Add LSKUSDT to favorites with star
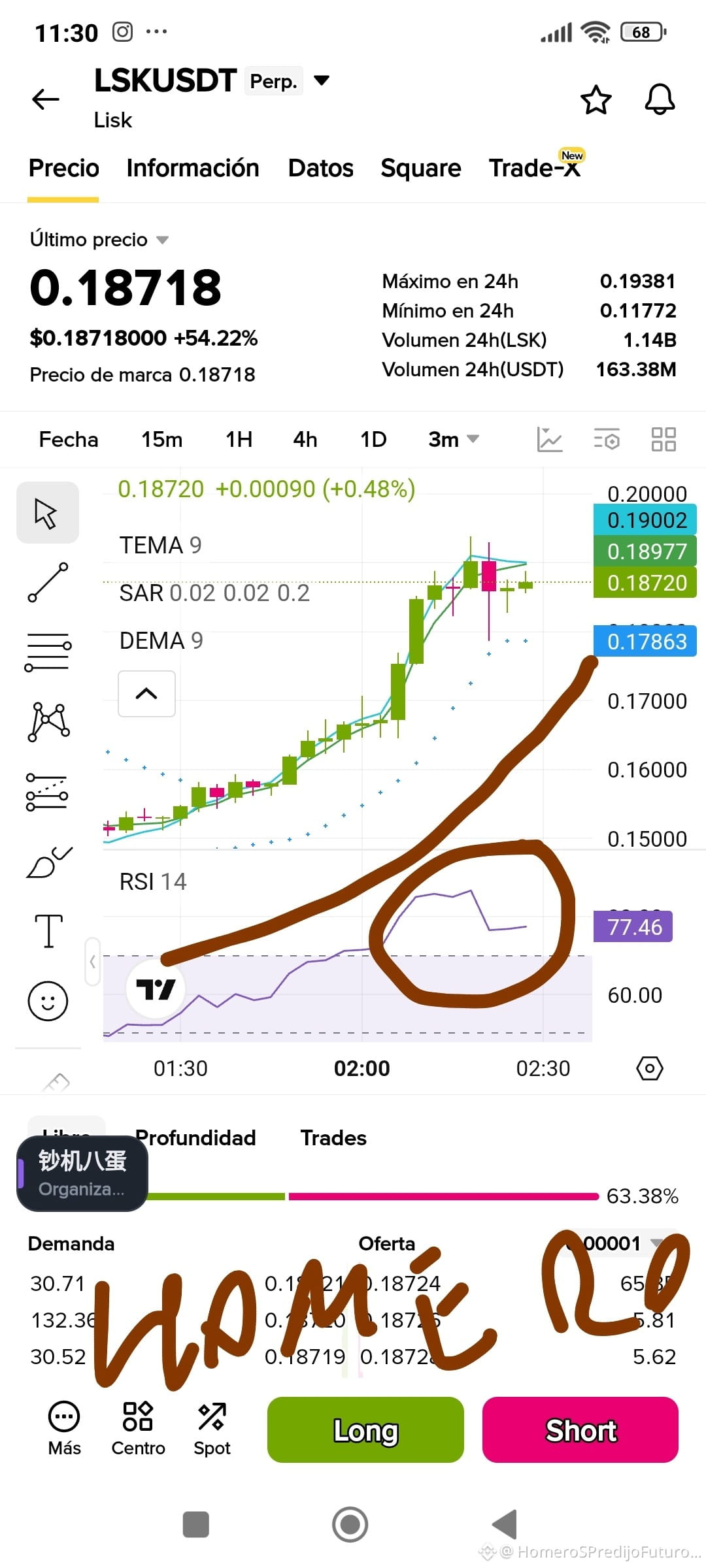The image size is (706, 1568). pyautogui.click(x=596, y=100)
